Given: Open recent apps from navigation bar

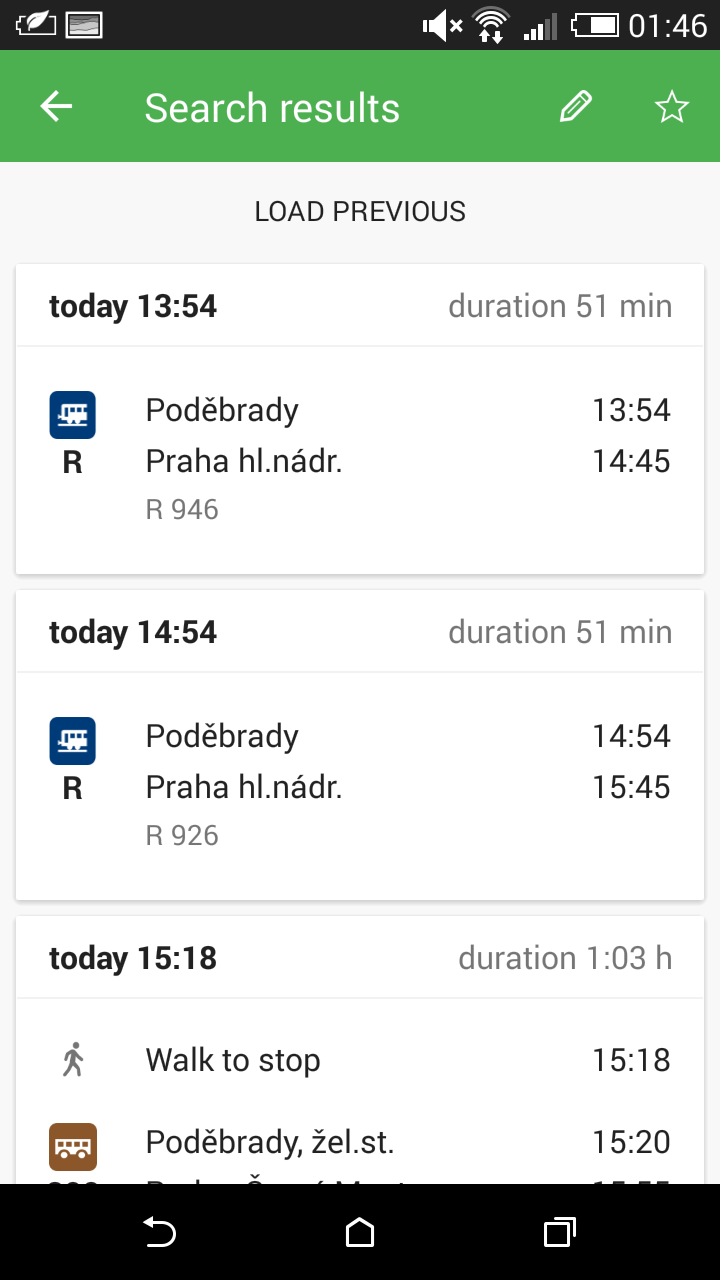Looking at the screenshot, I should (x=560, y=1232).
